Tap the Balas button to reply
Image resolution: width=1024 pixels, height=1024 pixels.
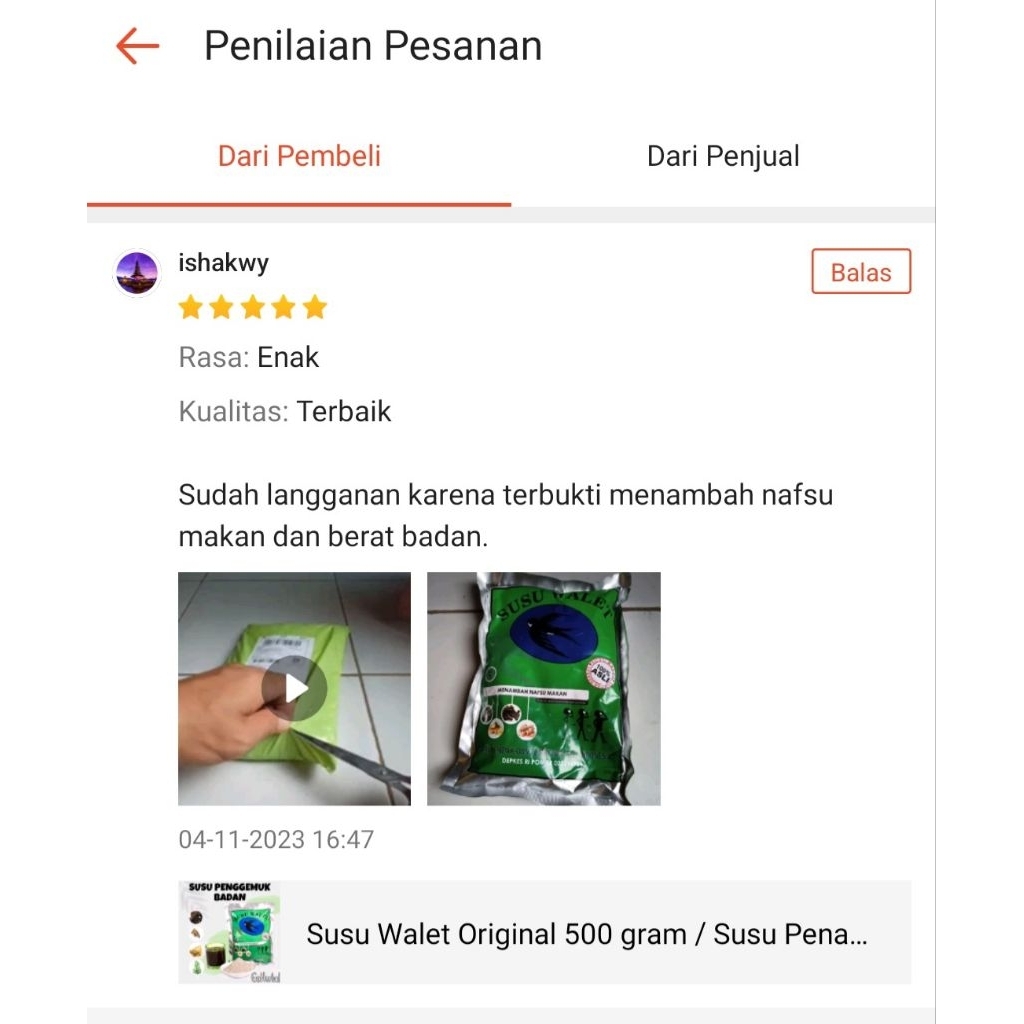tap(860, 272)
